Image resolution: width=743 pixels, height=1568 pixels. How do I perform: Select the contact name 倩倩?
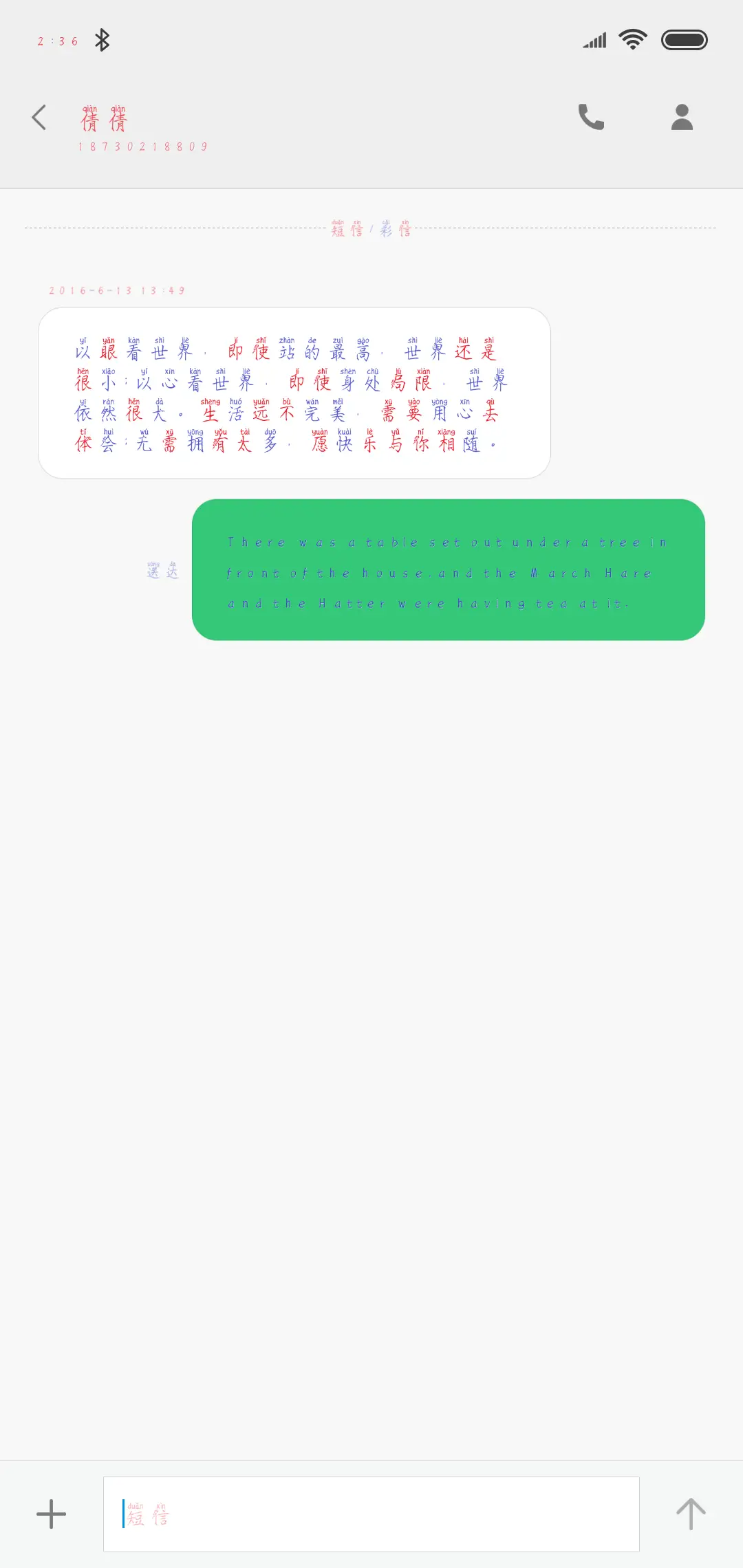coord(105,119)
